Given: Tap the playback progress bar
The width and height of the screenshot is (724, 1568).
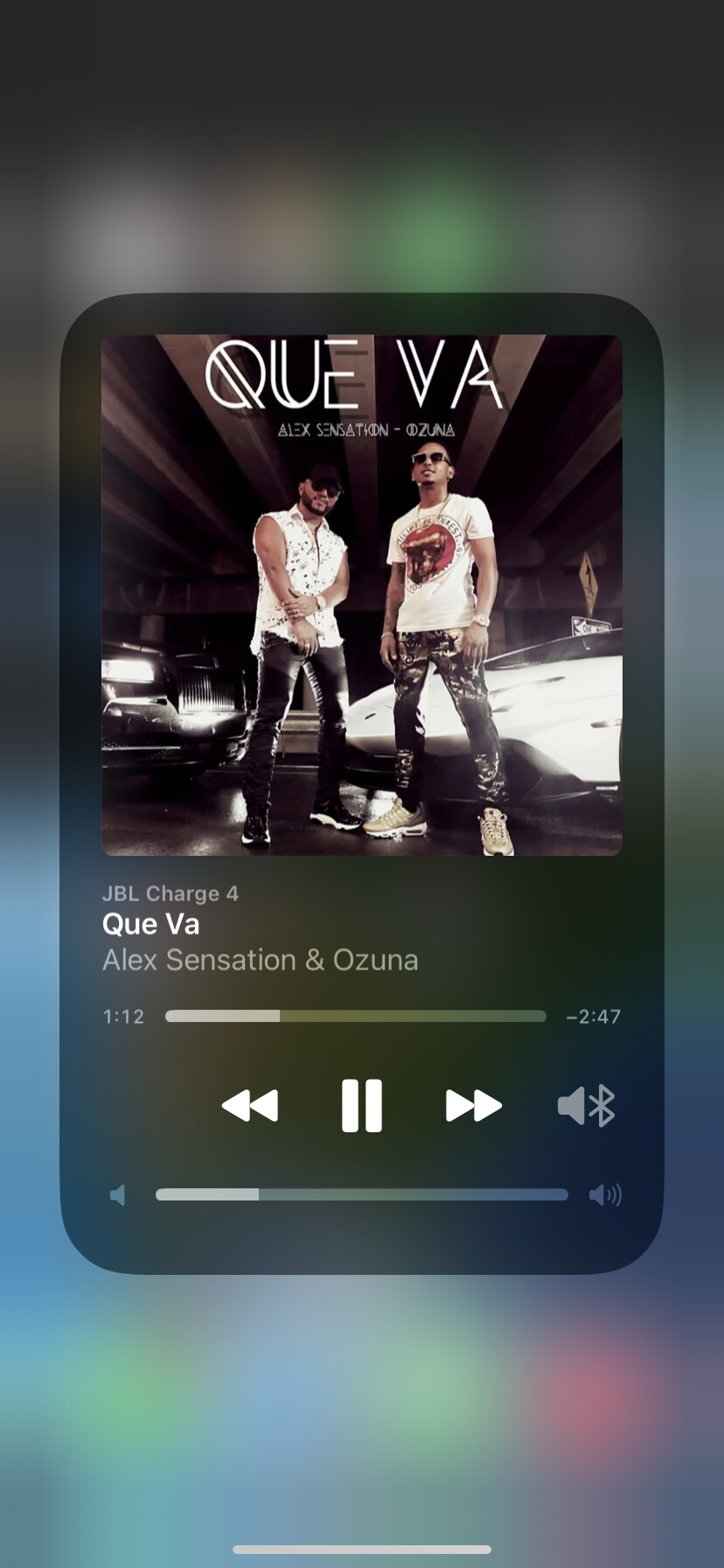Looking at the screenshot, I should 355,1016.
